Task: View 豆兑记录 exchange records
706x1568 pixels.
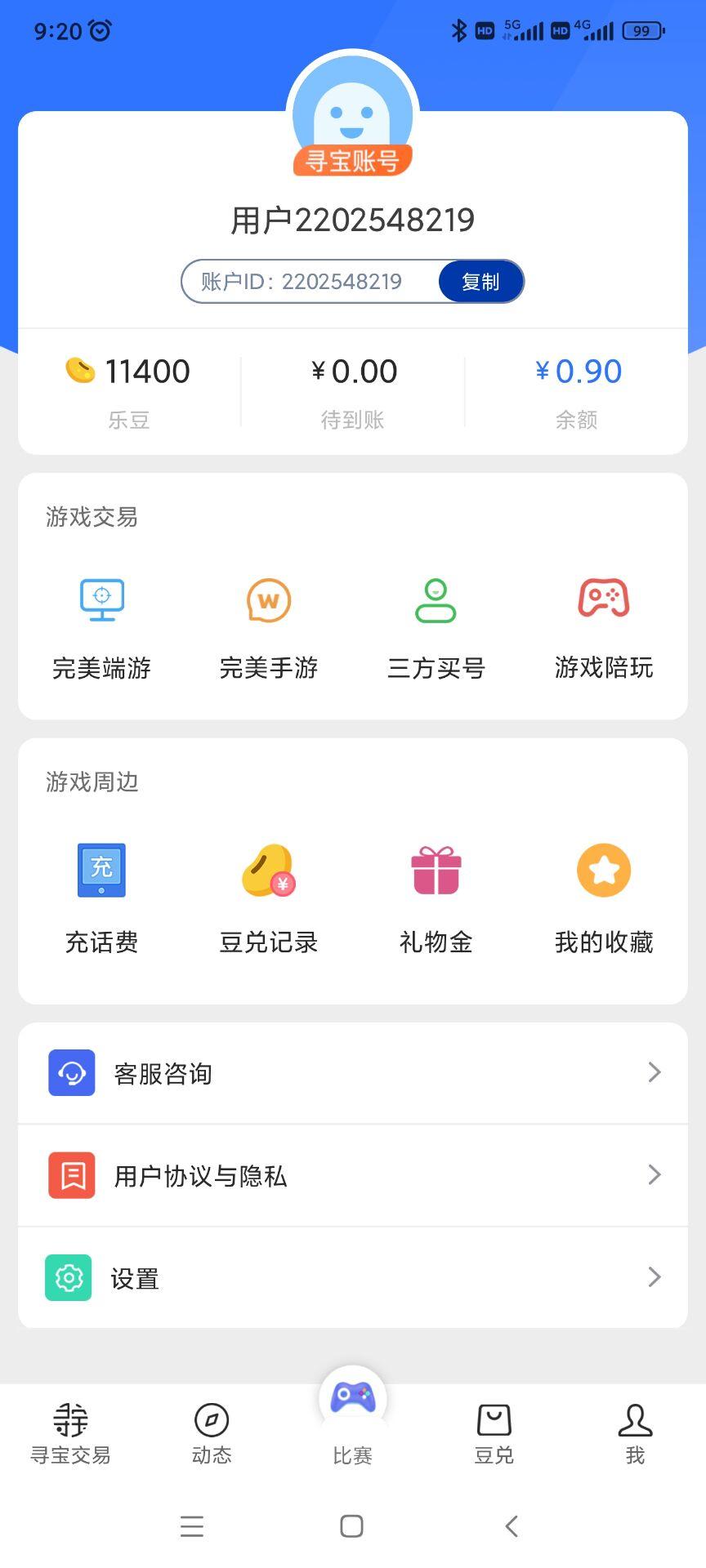Action: (x=269, y=898)
